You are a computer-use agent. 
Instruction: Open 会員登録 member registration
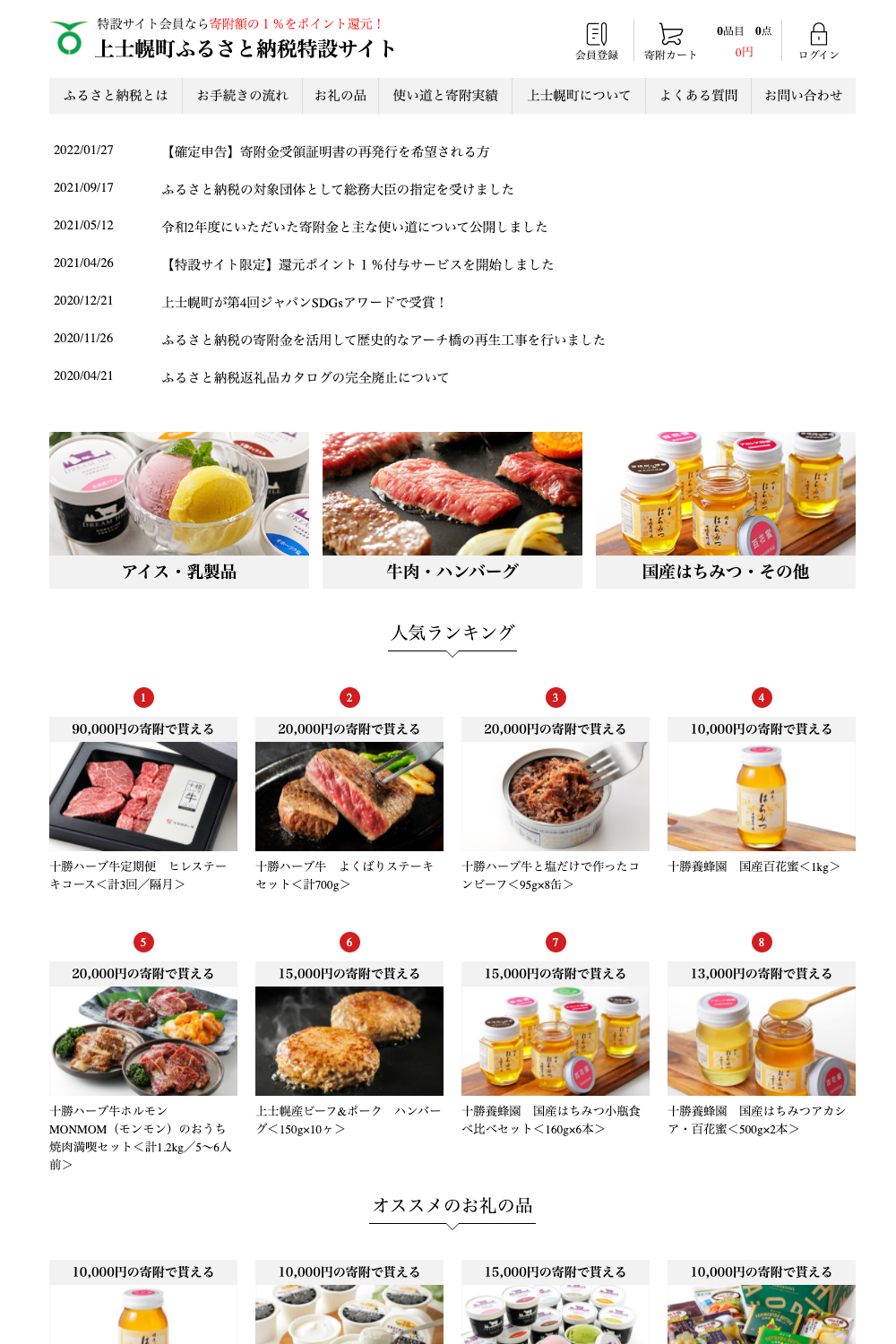(597, 41)
